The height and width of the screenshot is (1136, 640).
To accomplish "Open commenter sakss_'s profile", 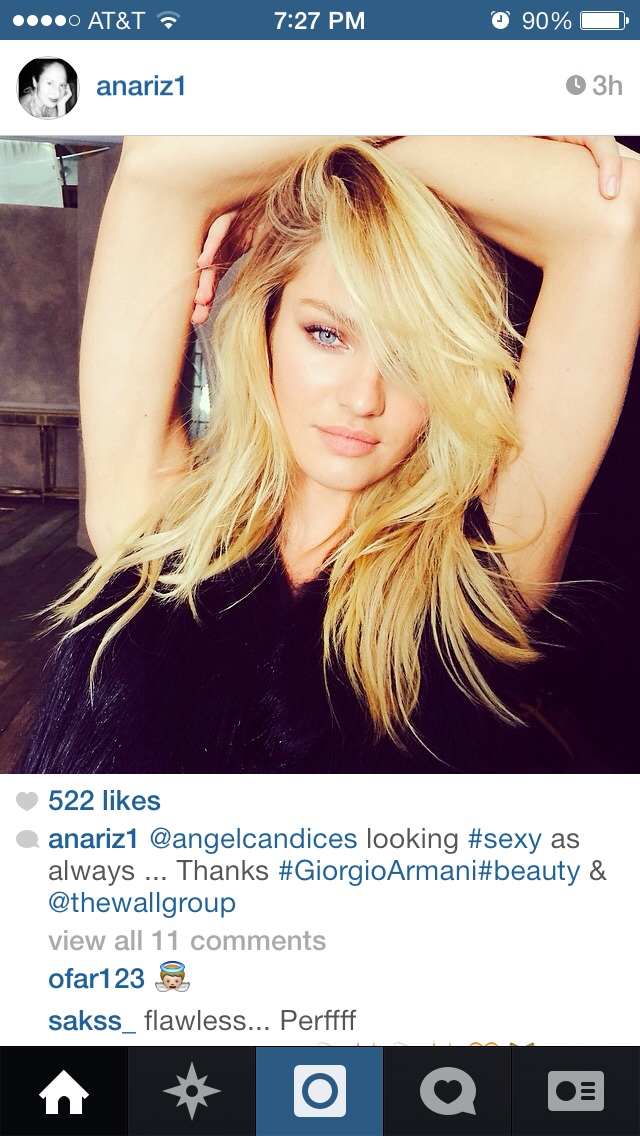I will (92, 1020).
